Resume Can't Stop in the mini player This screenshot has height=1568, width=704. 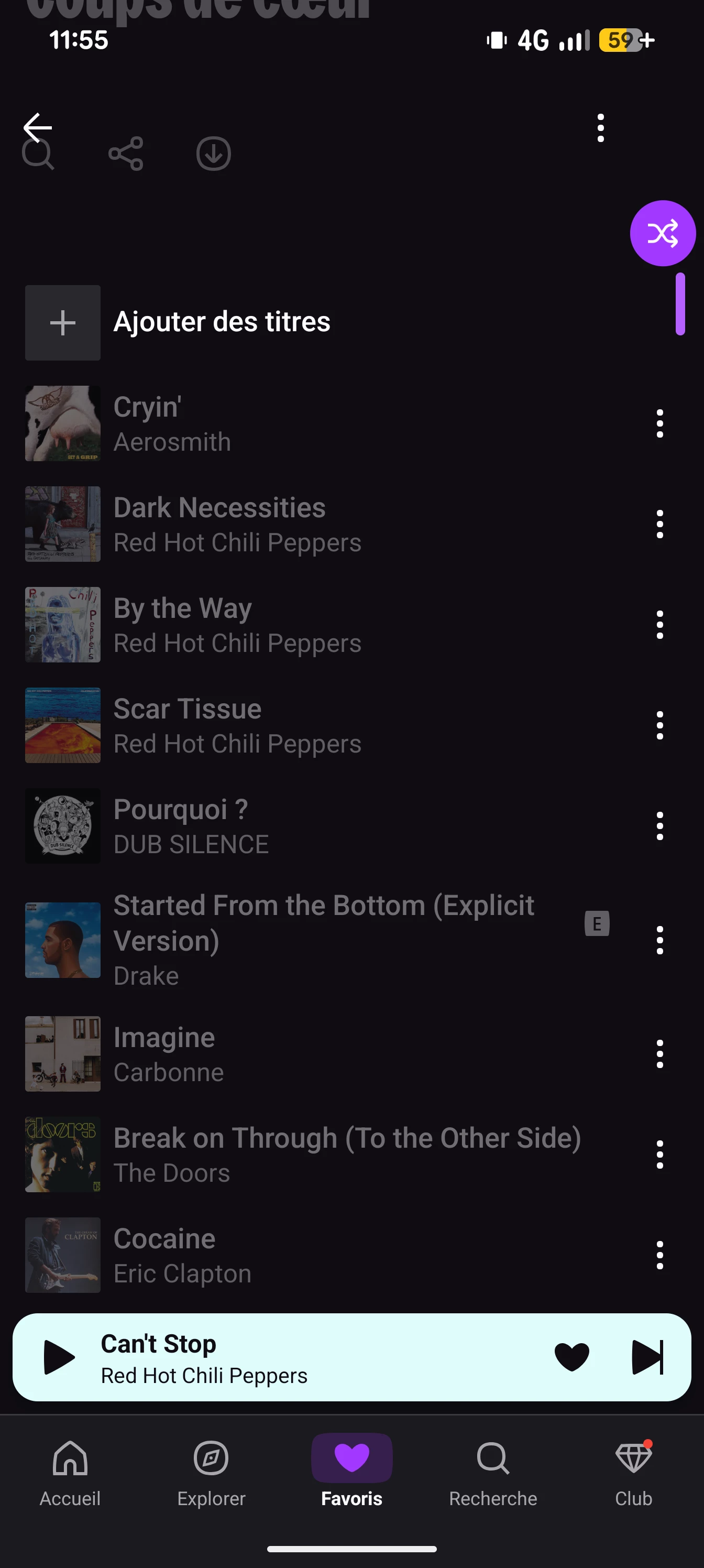(59, 1357)
